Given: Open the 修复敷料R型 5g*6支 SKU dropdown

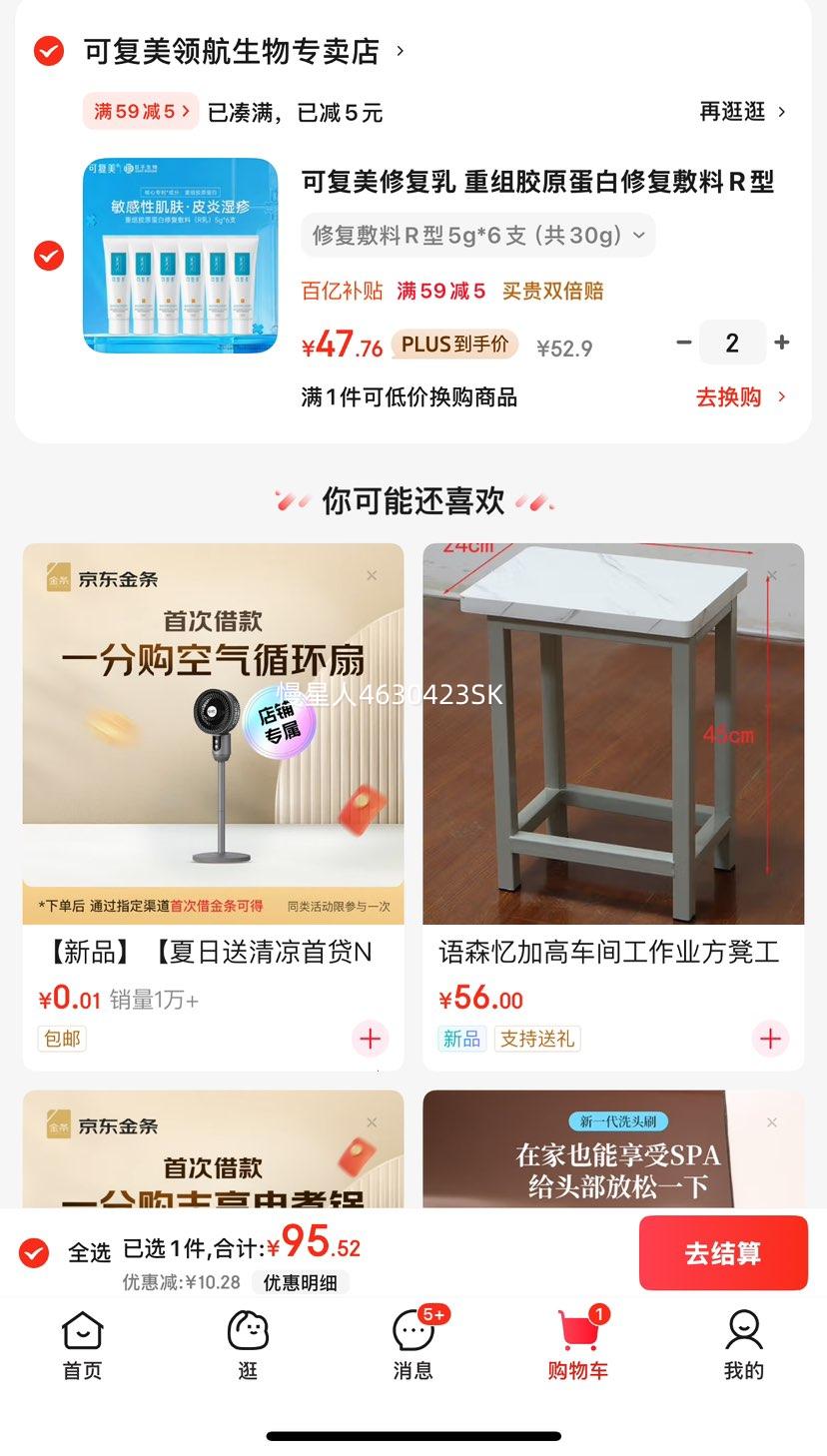Looking at the screenshot, I should [477, 235].
